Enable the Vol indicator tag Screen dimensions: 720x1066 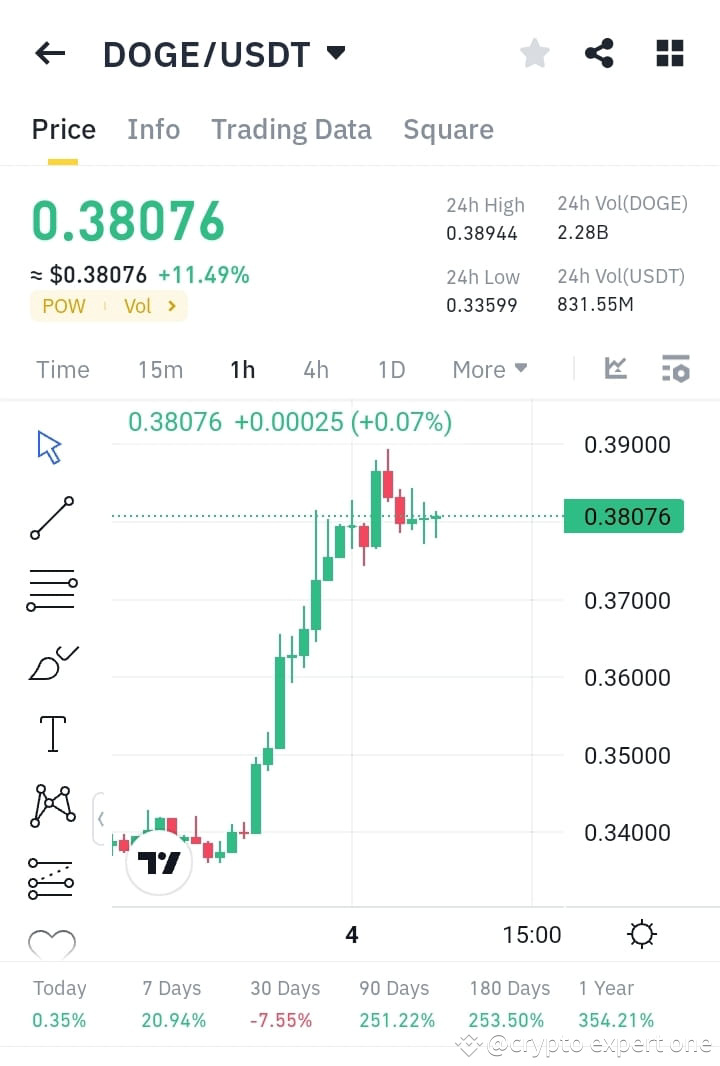pyautogui.click(x=139, y=306)
